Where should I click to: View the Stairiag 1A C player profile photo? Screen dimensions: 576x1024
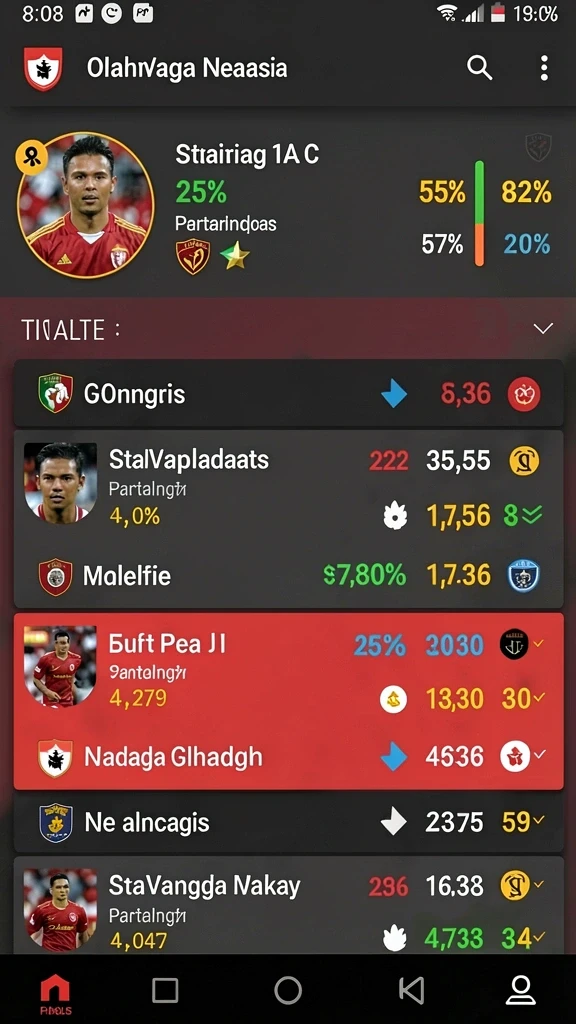[x=86, y=205]
